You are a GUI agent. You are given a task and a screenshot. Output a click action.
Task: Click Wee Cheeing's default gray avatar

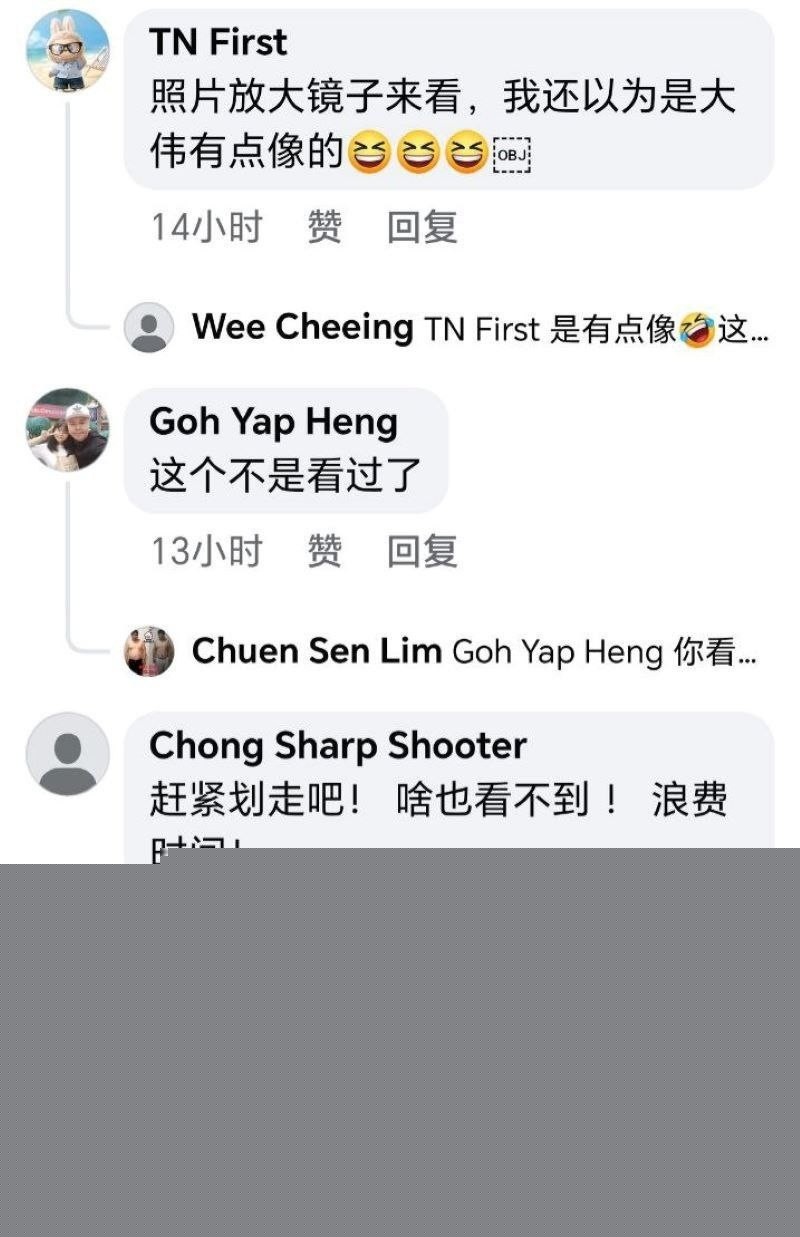coord(150,330)
